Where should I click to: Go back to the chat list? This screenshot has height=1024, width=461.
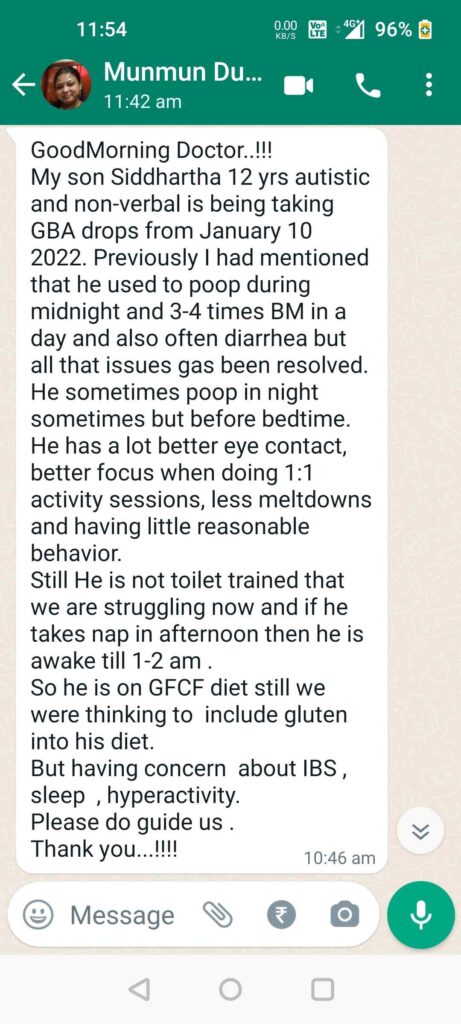24,85
